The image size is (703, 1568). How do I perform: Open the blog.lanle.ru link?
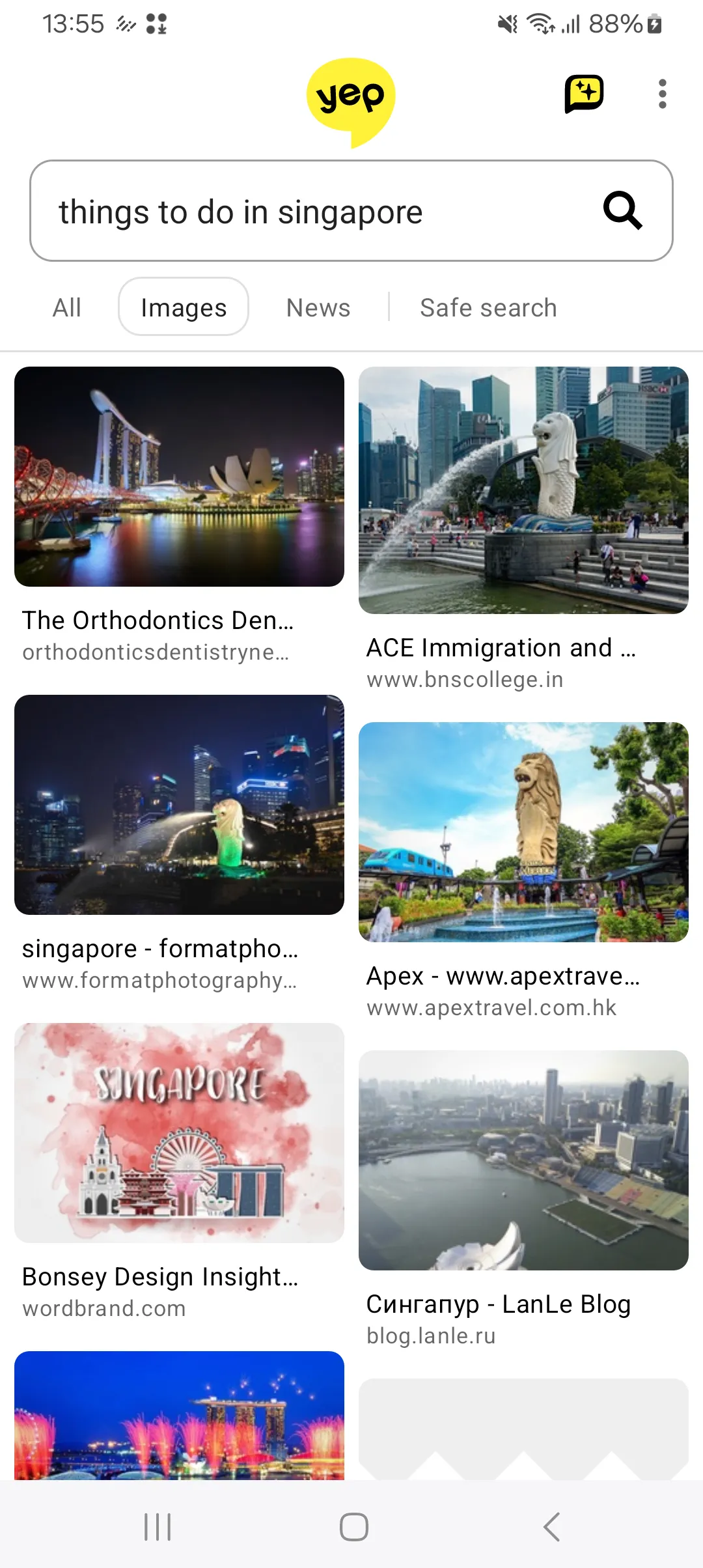point(431,1336)
